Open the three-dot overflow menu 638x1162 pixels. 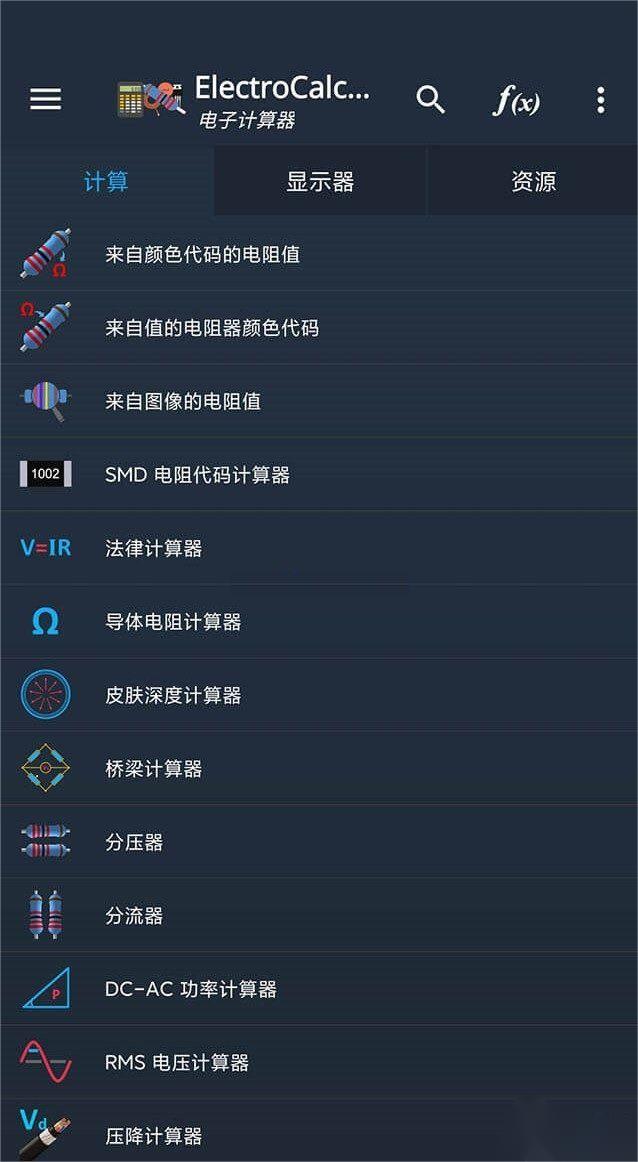(600, 99)
